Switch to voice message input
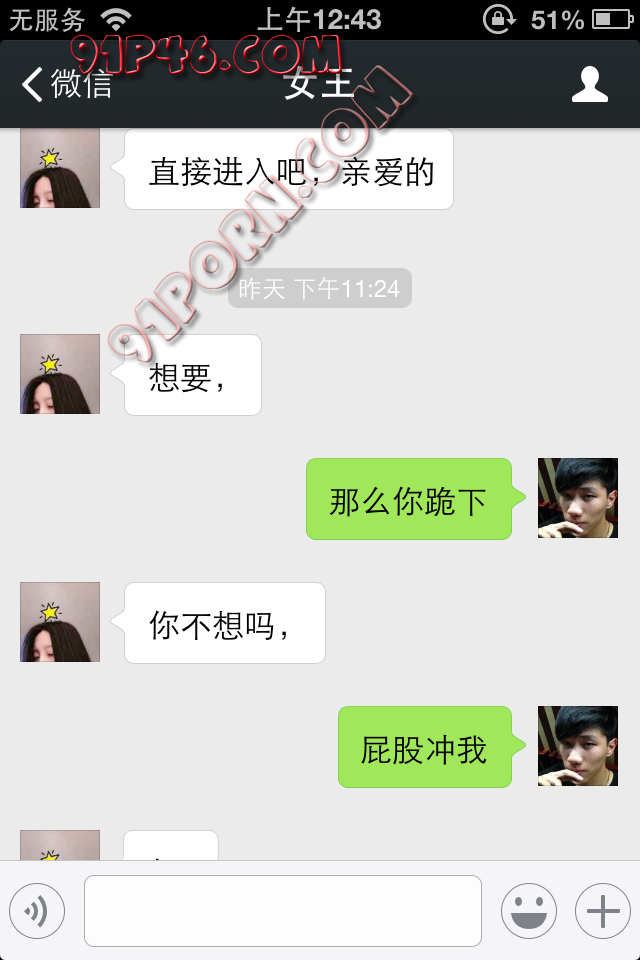 pos(37,911)
